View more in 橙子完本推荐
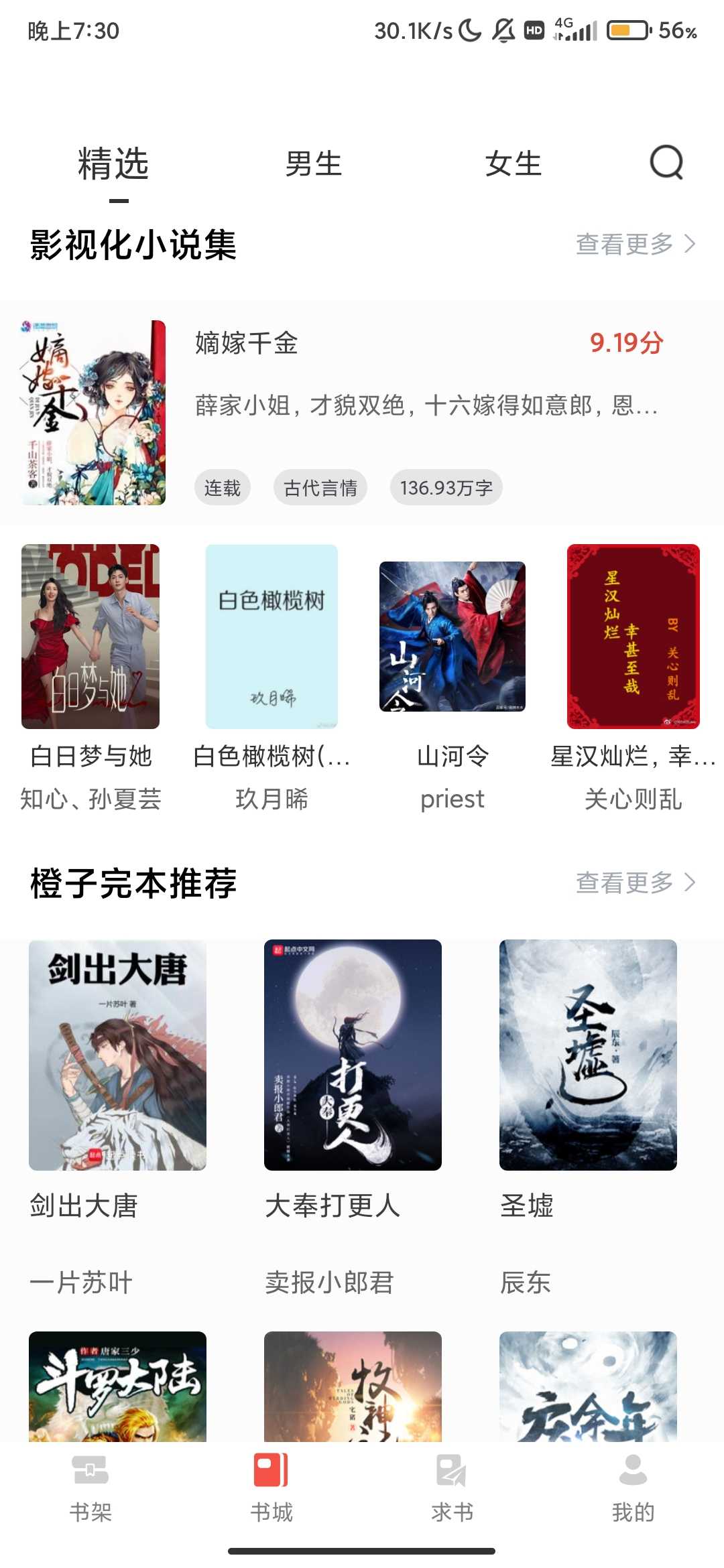Image resolution: width=724 pixels, height=1568 pixels. [636, 883]
